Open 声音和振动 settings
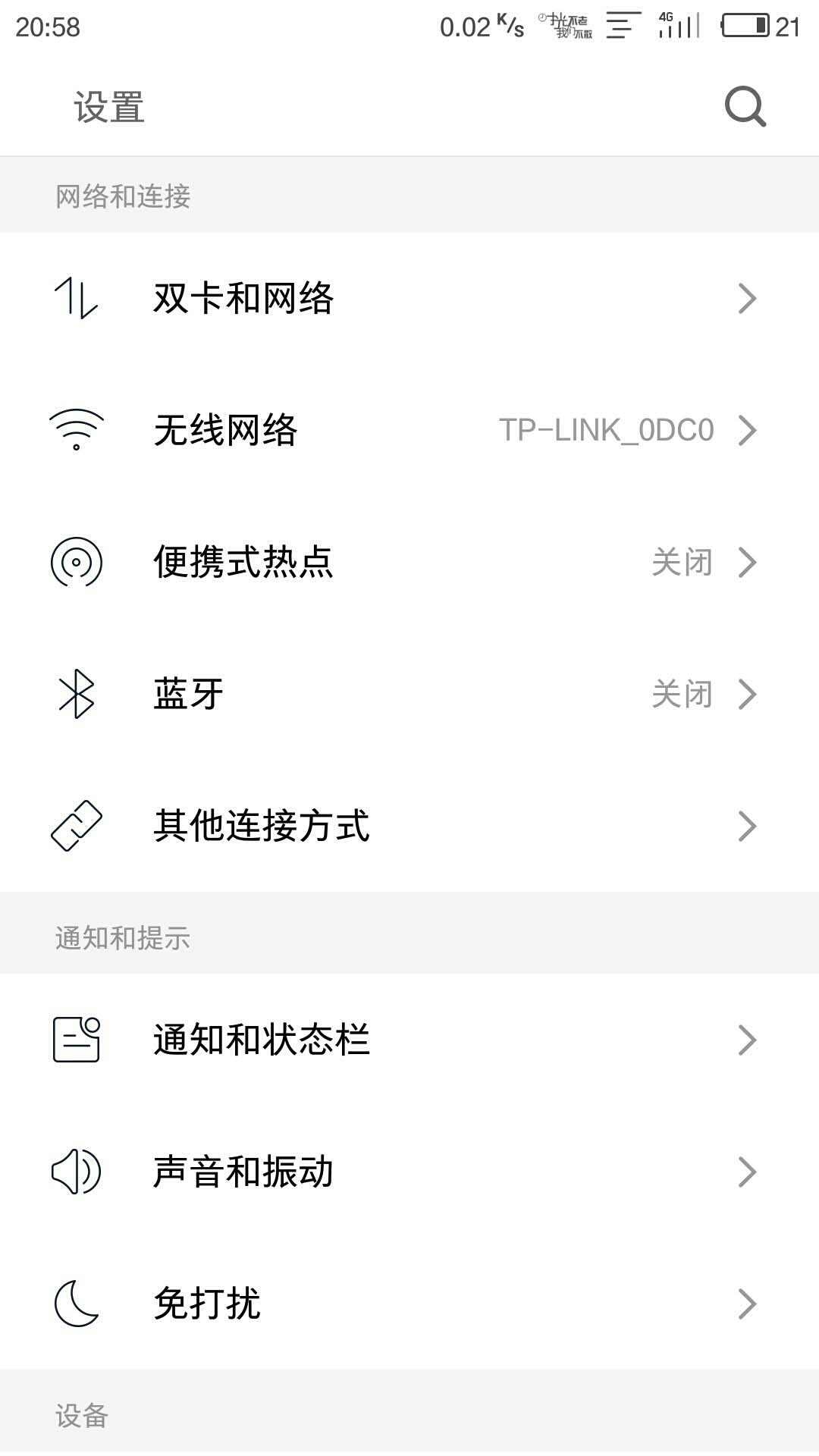 click(409, 1172)
